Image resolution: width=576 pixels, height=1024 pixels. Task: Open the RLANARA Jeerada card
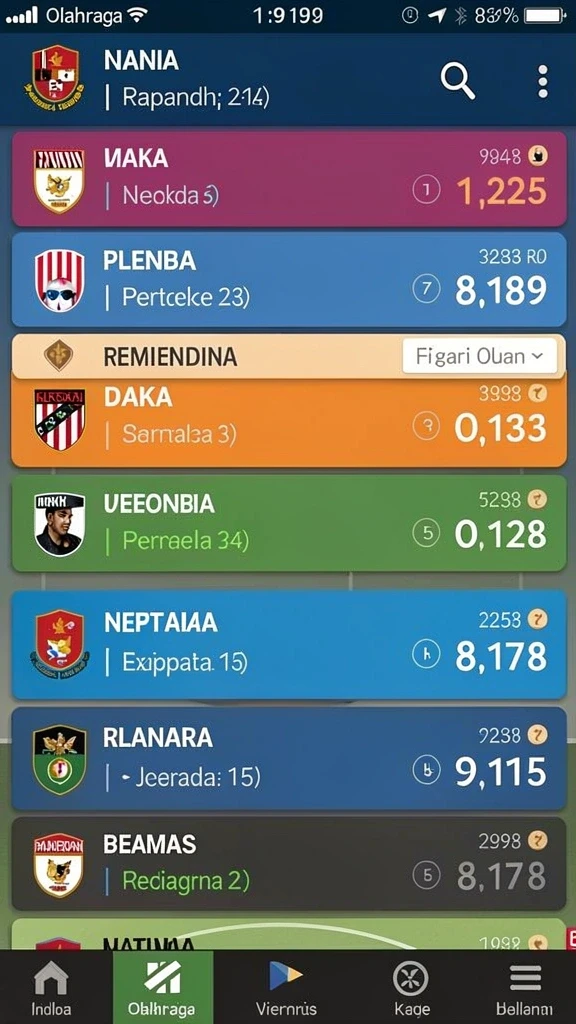[x=289, y=758]
